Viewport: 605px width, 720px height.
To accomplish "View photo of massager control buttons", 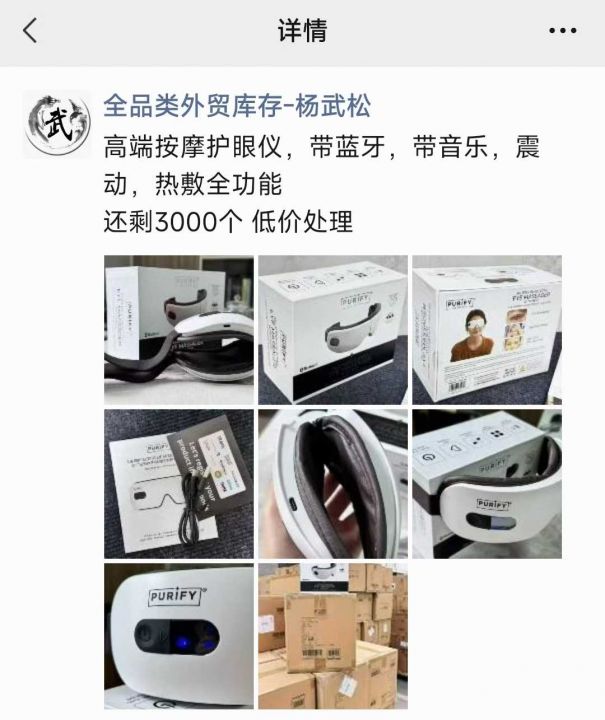I will pyautogui.click(x=487, y=484).
